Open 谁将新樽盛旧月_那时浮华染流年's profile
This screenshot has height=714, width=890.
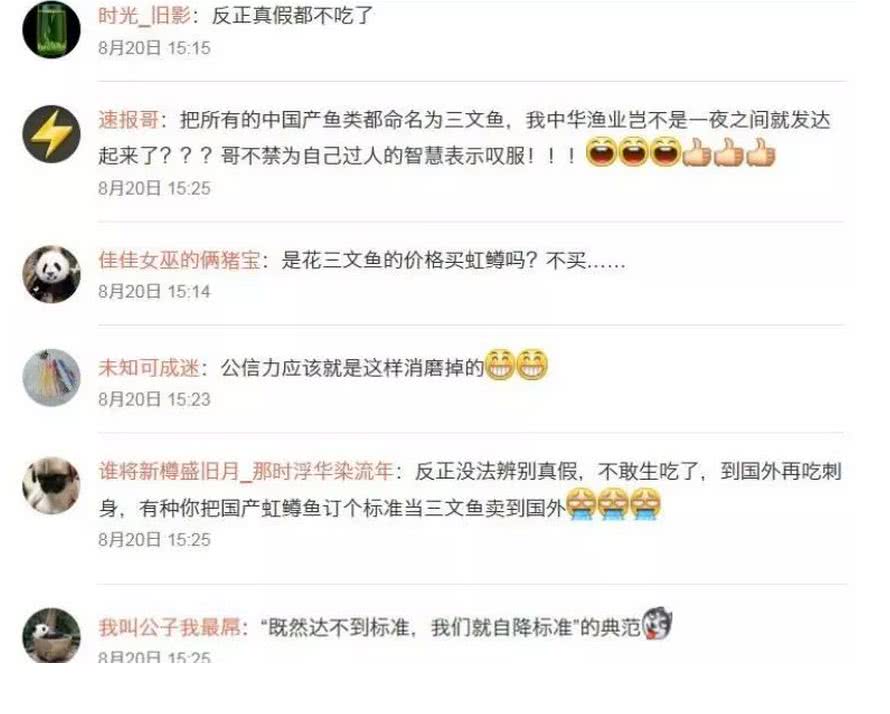[x=247, y=472]
